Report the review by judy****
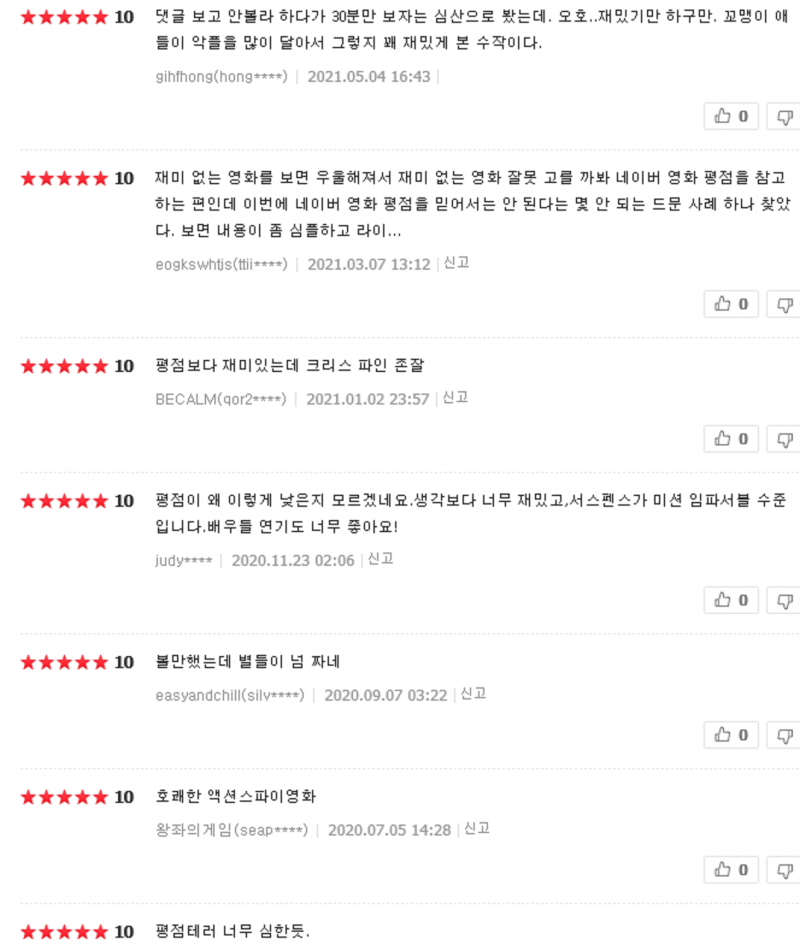This screenshot has width=800, height=945. click(381, 559)
